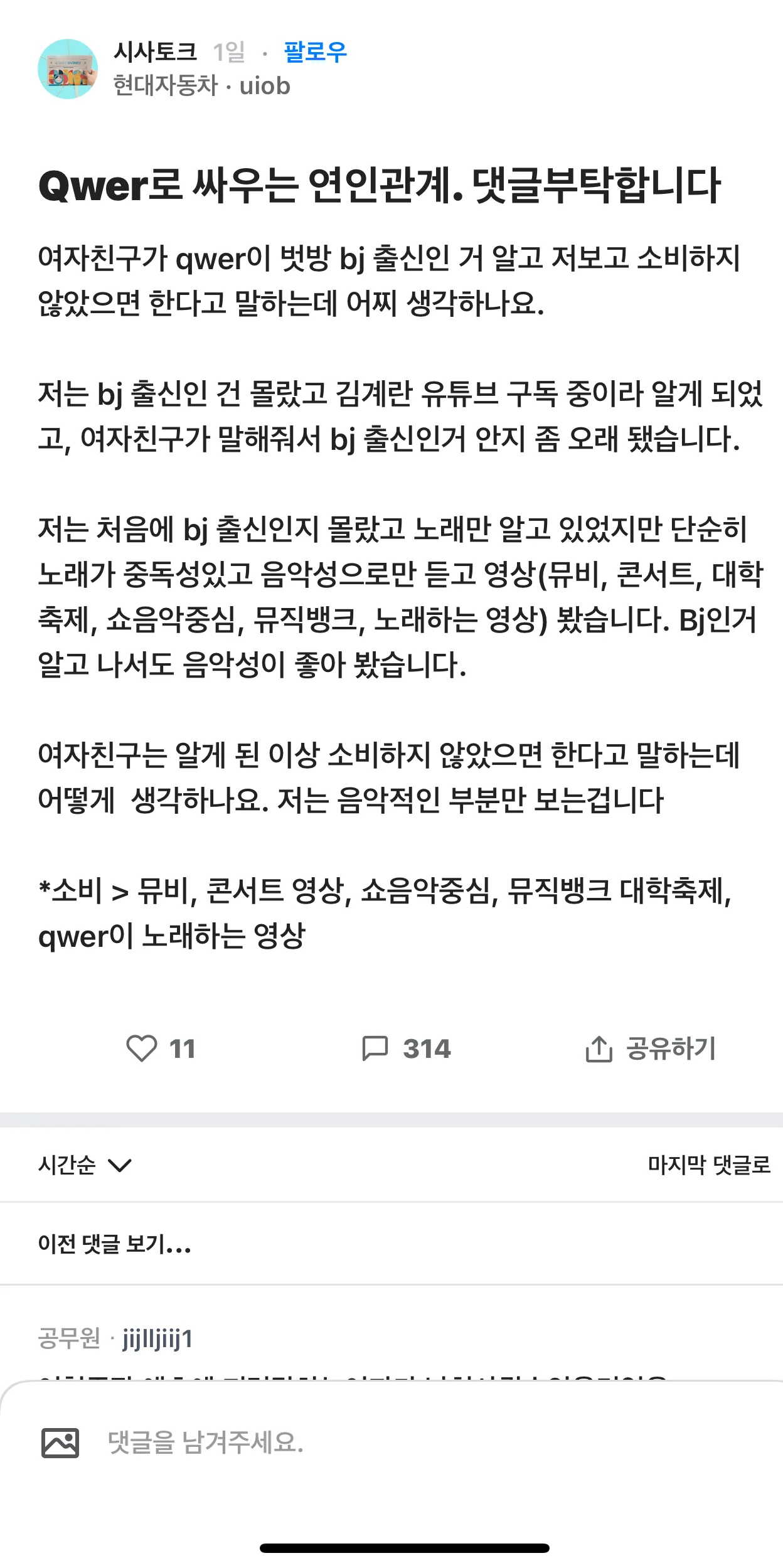Share this post via 공유하기
The height and width of the screenshot is (1568, 783).
coord(651,1048)
